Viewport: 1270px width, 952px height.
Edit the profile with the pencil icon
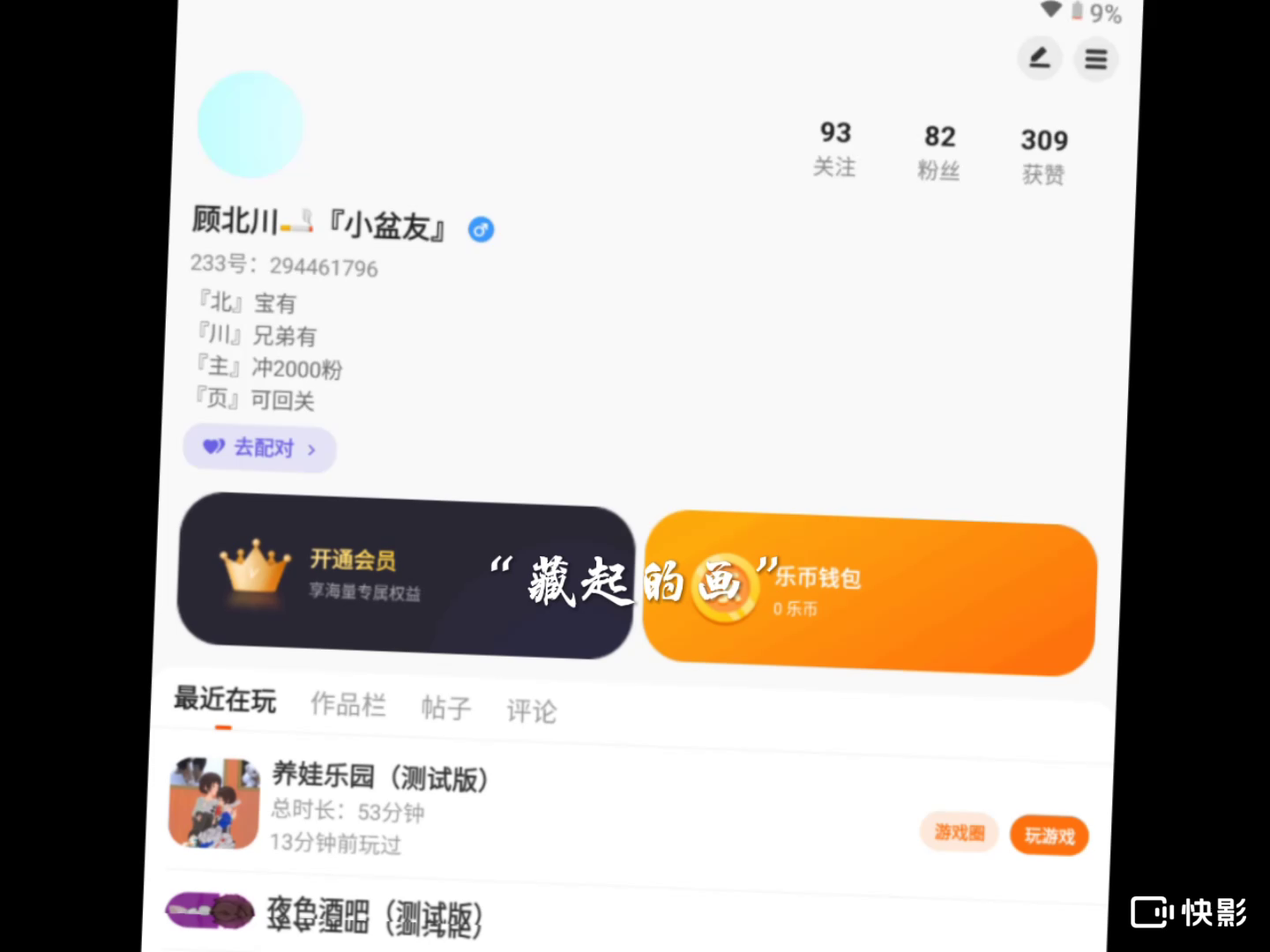click(1039, 58)
